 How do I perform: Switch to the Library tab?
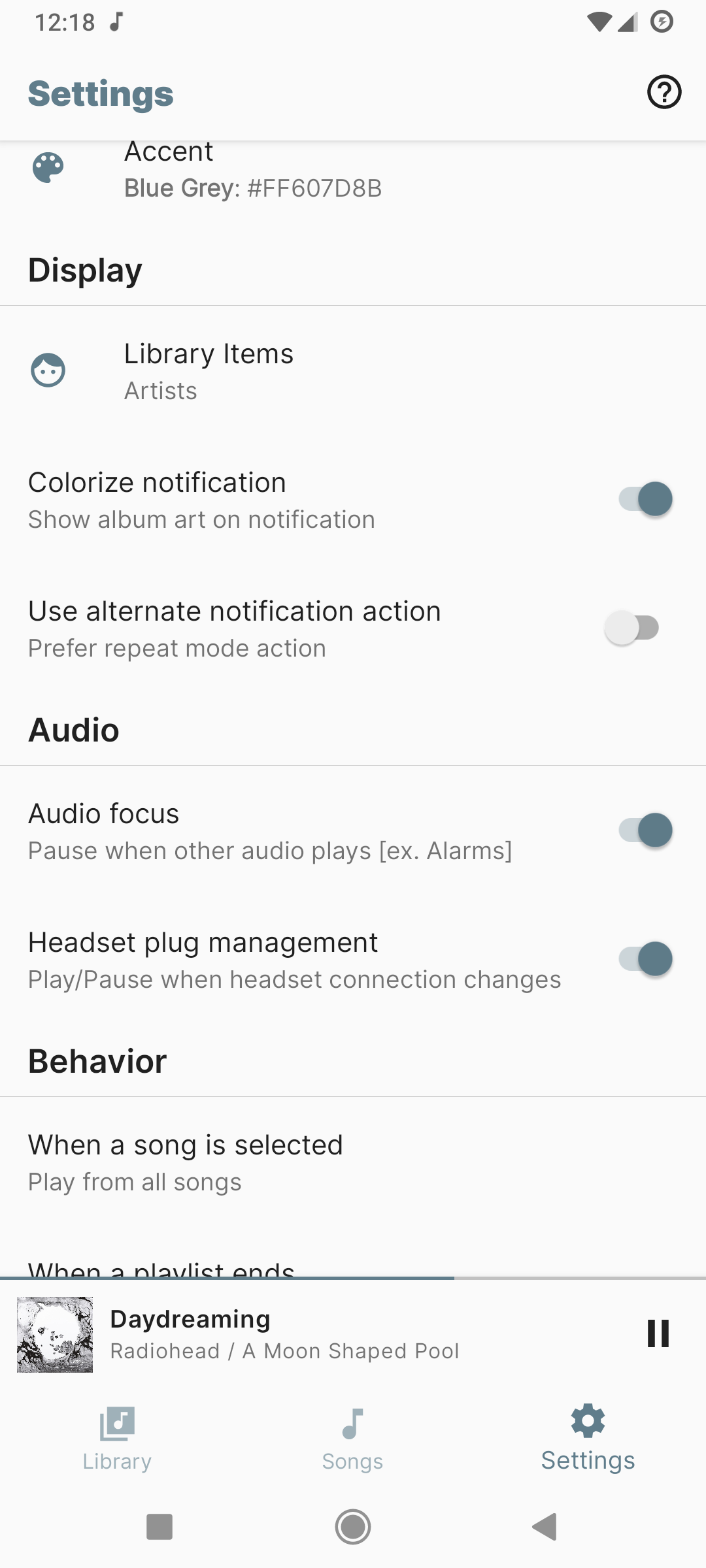tap(117, 1437)
